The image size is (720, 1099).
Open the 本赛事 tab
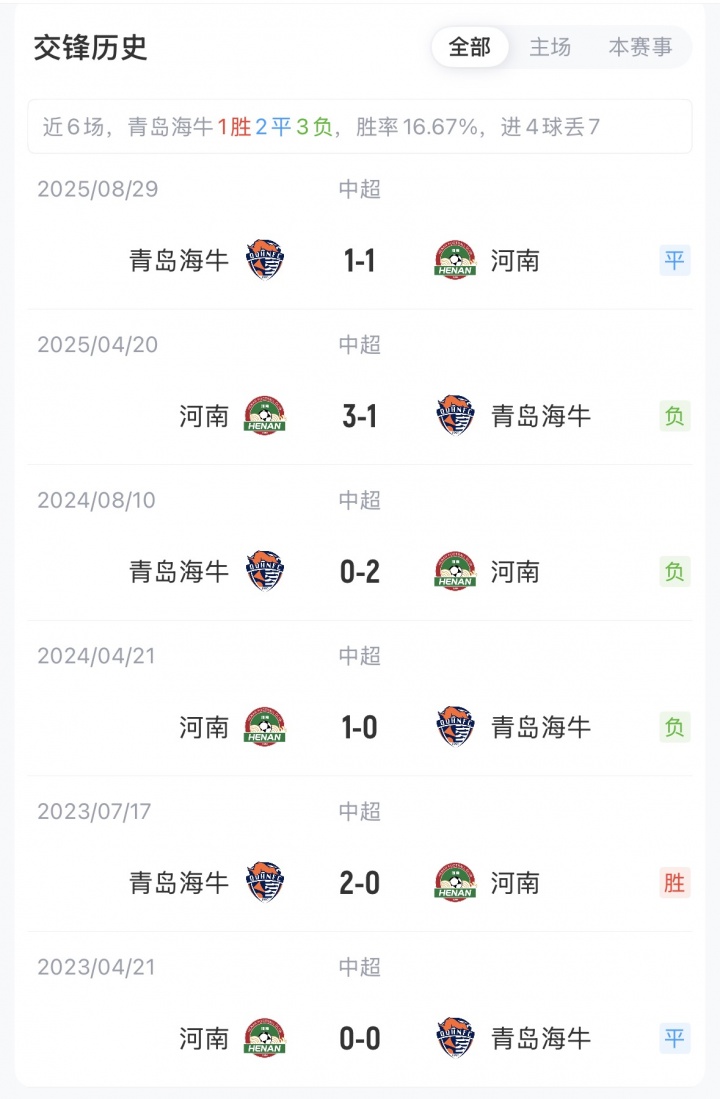click(641, 46)
